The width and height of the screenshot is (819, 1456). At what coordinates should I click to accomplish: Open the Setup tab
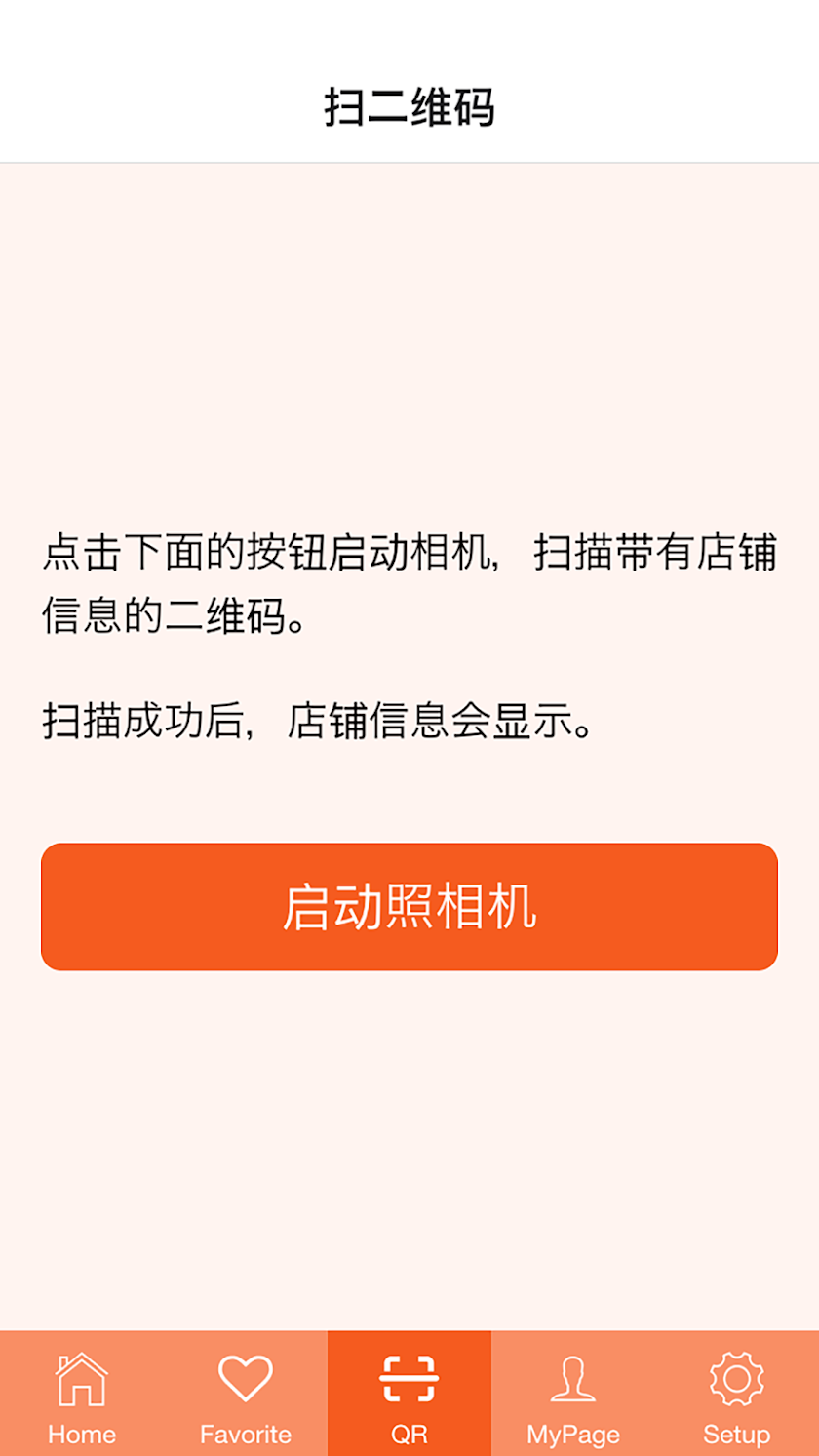pos(737,1397)
